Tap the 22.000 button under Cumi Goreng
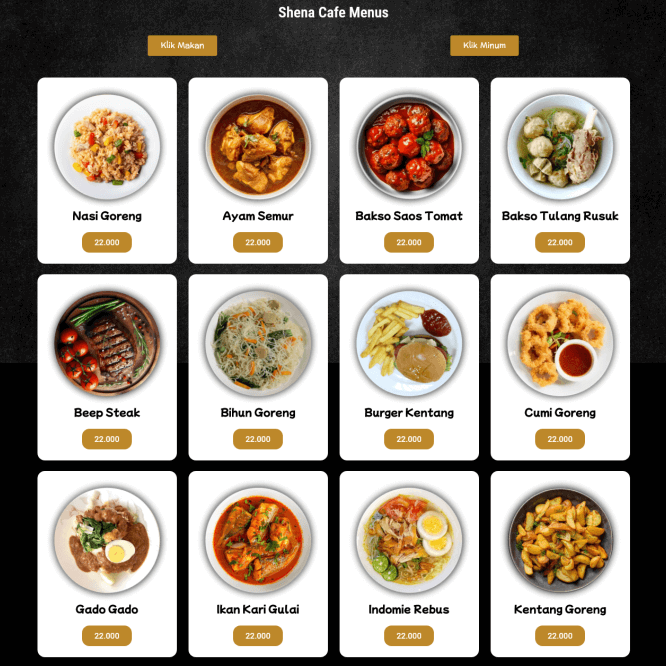Screen dimensions: 666x666 560,439
